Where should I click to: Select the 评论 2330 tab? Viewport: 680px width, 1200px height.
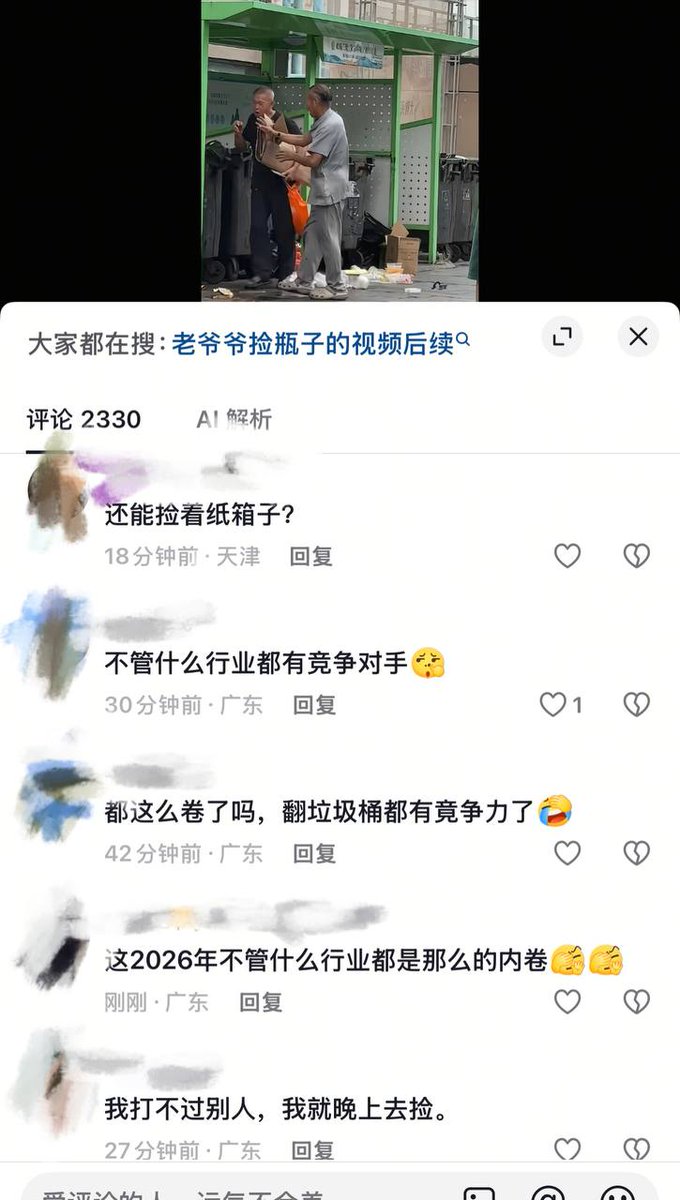pos(83,420)
